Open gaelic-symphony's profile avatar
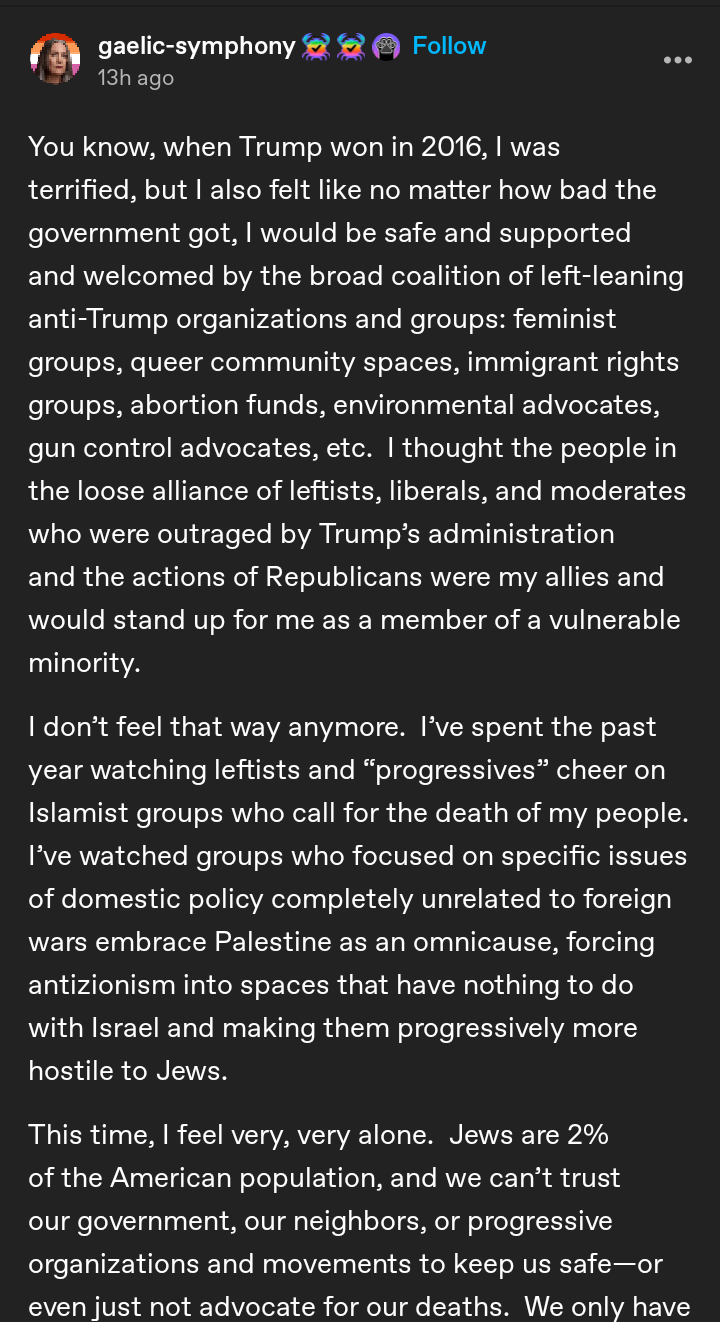The height and width of the screenshot is (1322, 720). 55,59
